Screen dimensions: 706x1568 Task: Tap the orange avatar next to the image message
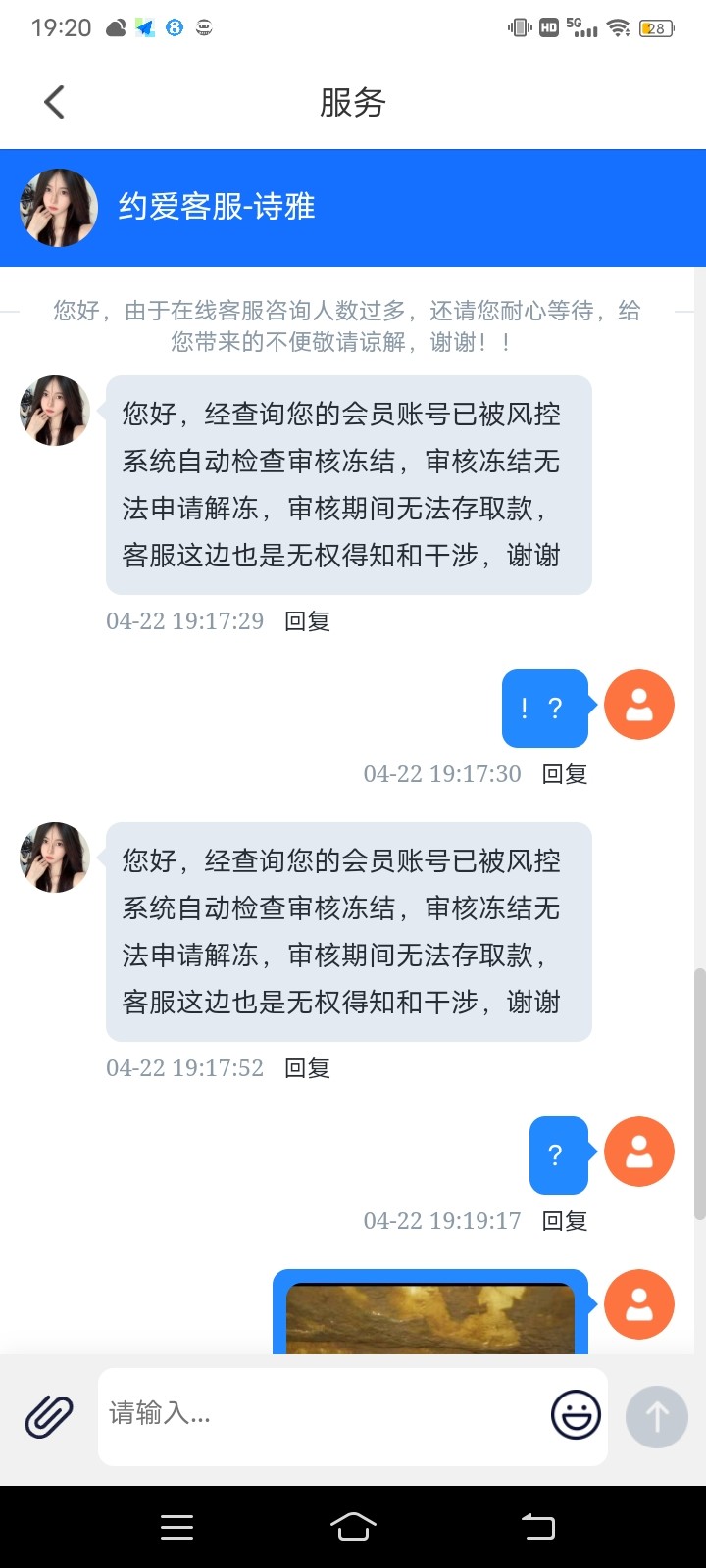point(639,1303)
